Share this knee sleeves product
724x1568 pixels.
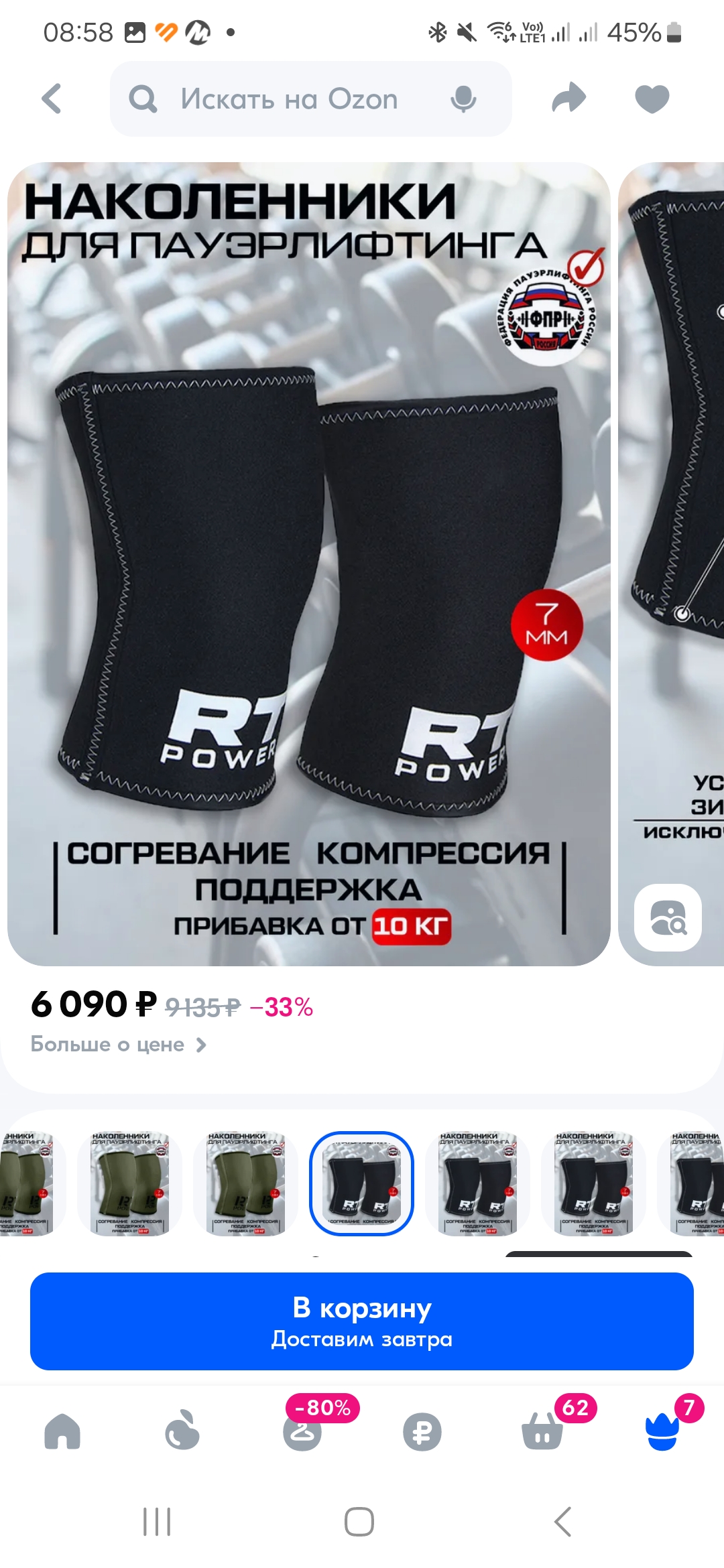pos(568,98)
